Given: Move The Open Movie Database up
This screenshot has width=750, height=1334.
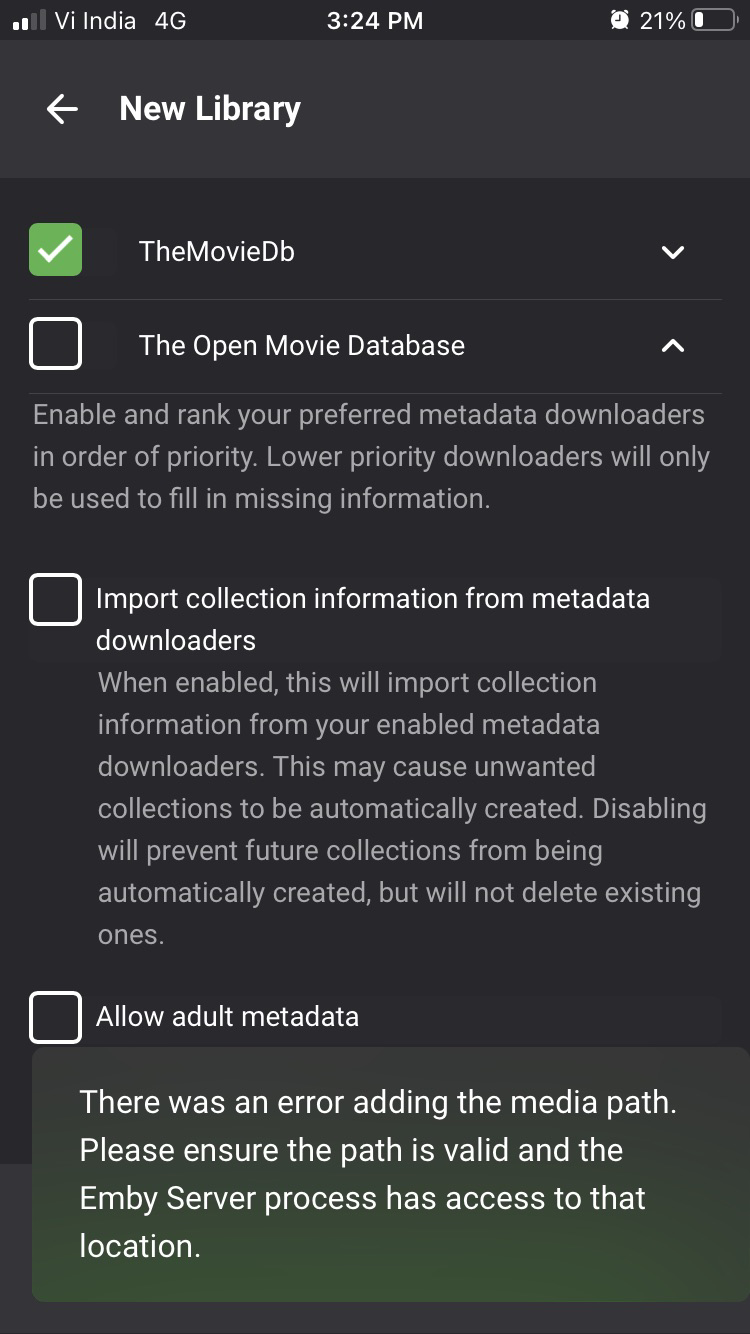Looking at the screenshot, I should [673, 346].
